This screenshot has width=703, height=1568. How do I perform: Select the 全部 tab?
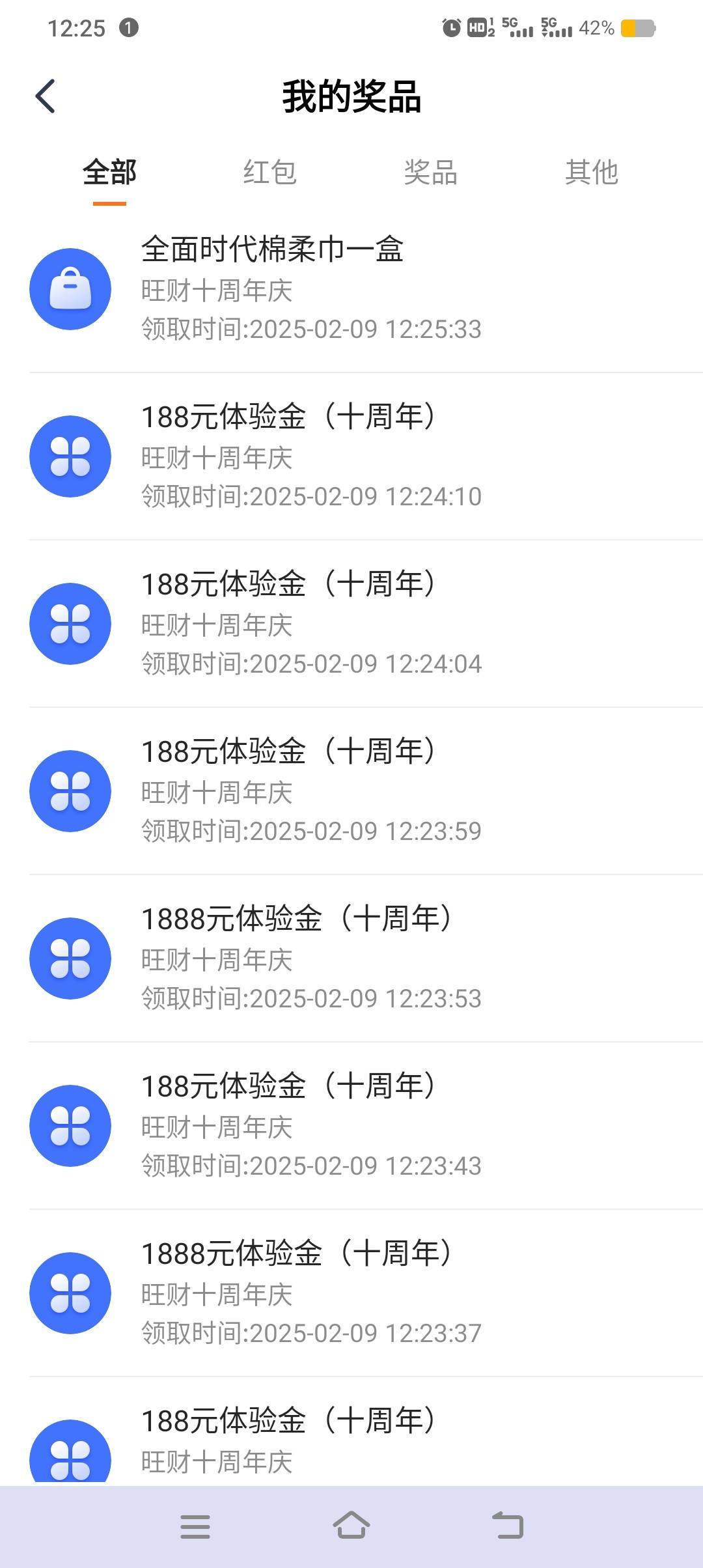pyautogui.click(x=109, y=173)
